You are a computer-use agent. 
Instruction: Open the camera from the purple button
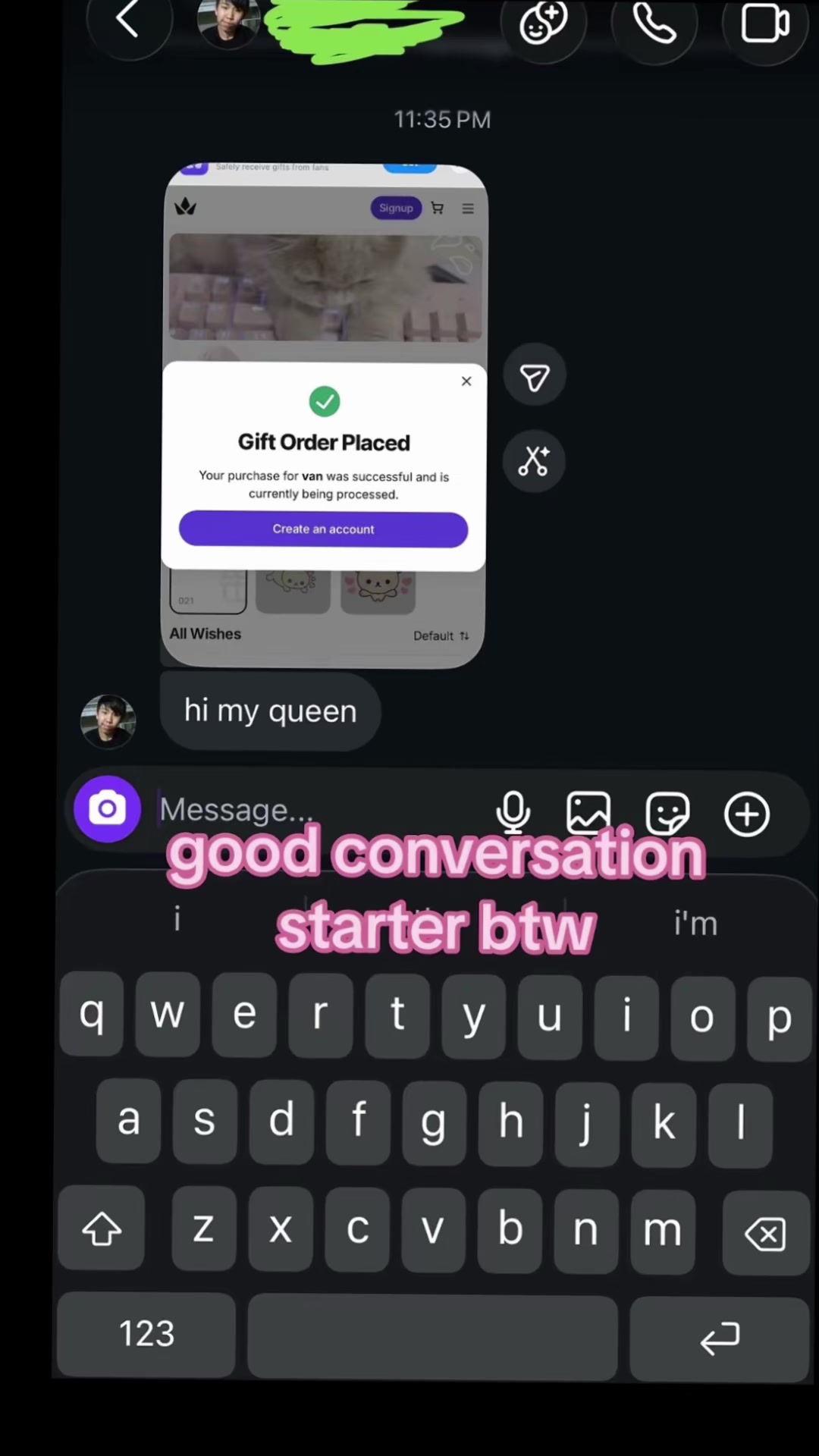coord(107,809)
